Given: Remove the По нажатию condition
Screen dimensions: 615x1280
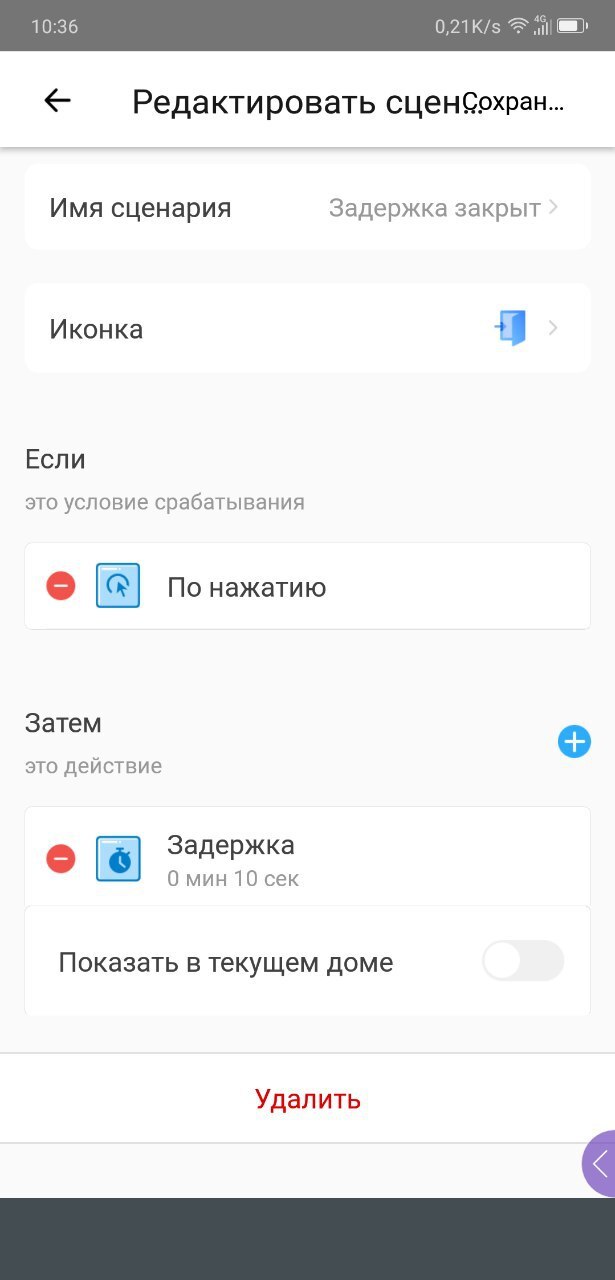Looking at the screenshot, I should point(61,586).
